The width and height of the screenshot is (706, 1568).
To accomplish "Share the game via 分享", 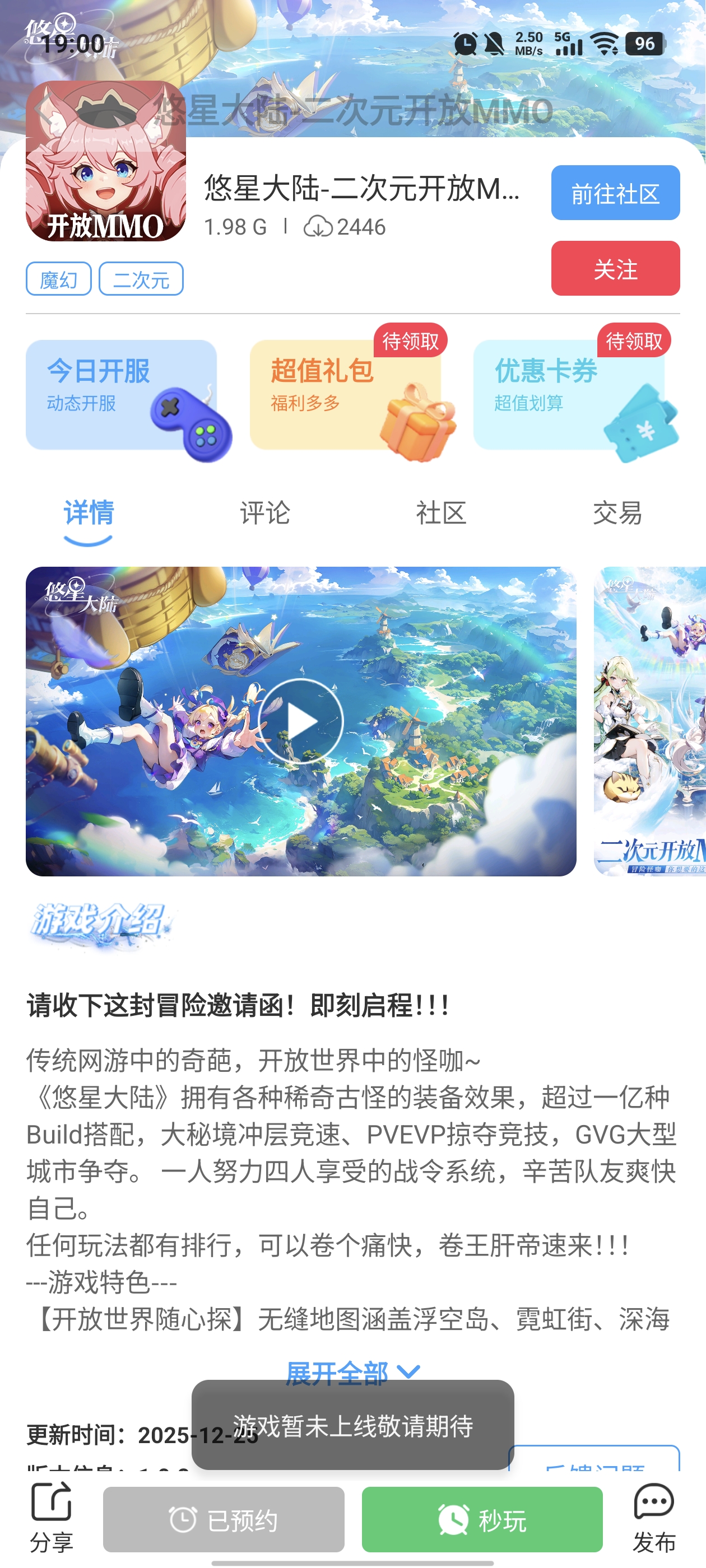I will [x=51, y=1518].
